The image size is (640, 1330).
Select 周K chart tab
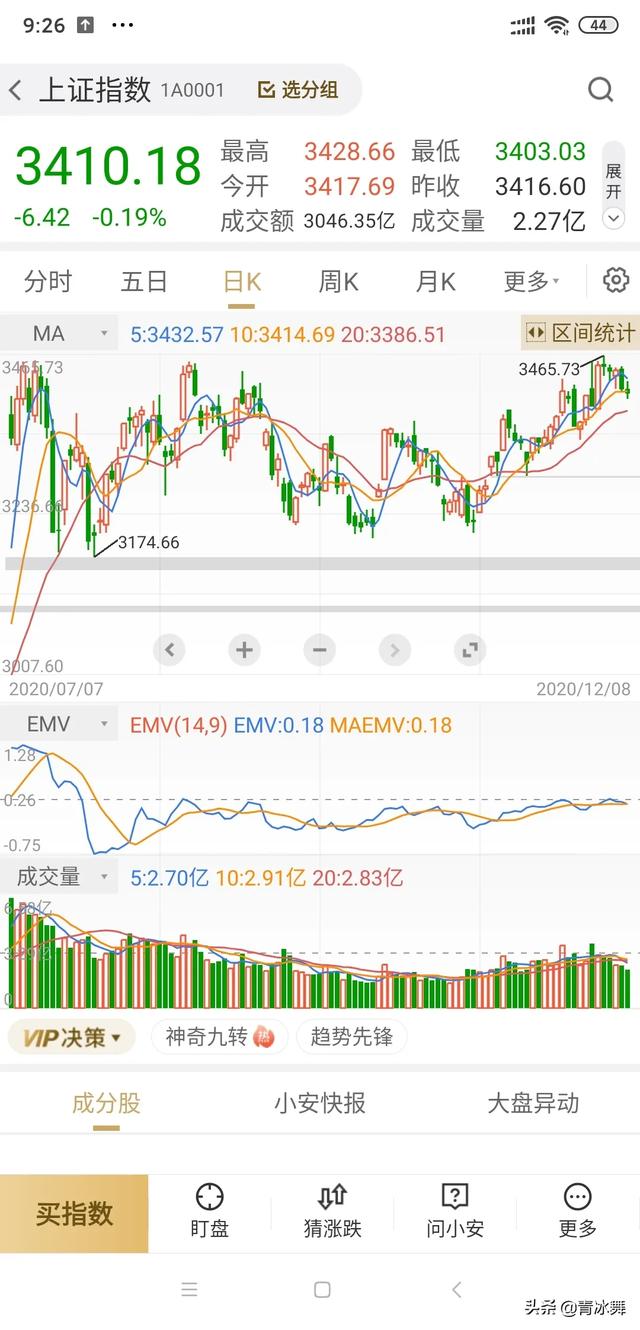point(338,281)
